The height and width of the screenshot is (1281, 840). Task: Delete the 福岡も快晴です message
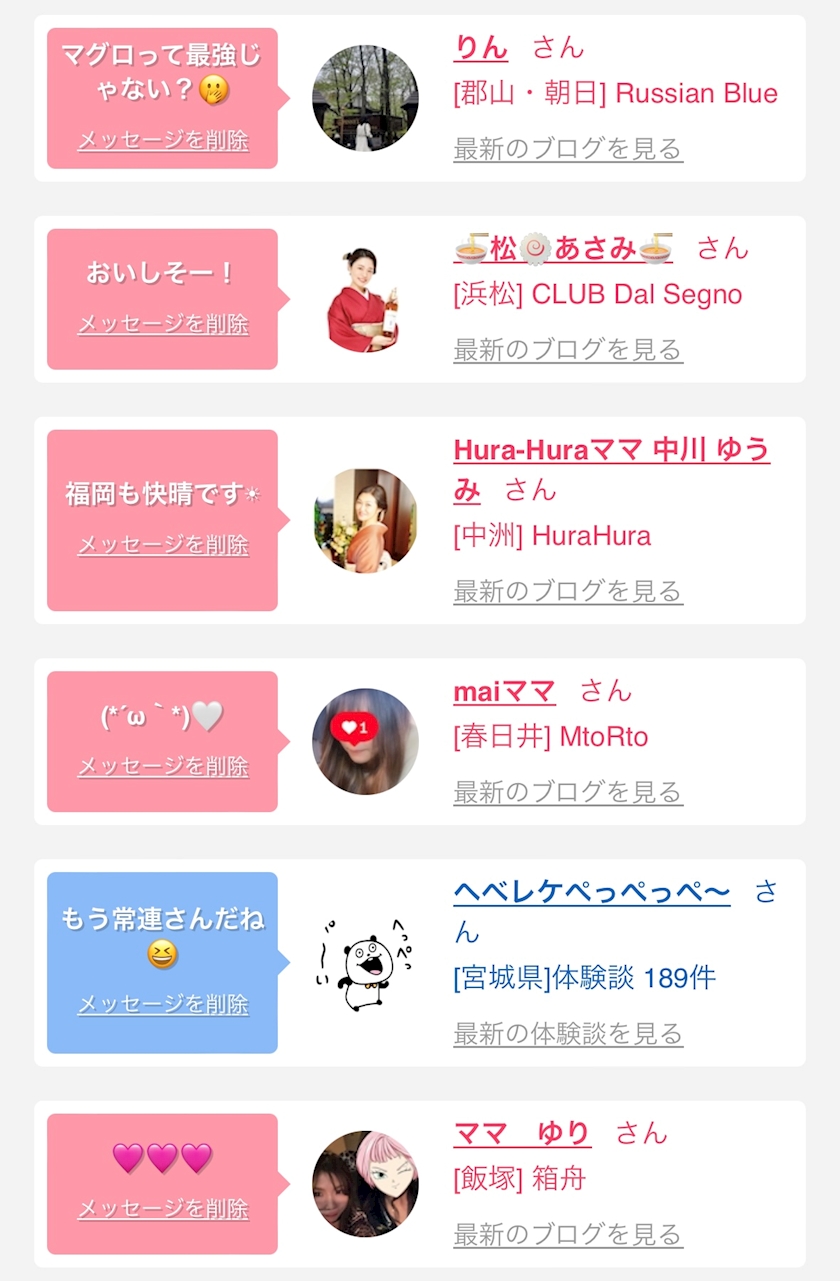pyautogui.click(x=163, y=545)
